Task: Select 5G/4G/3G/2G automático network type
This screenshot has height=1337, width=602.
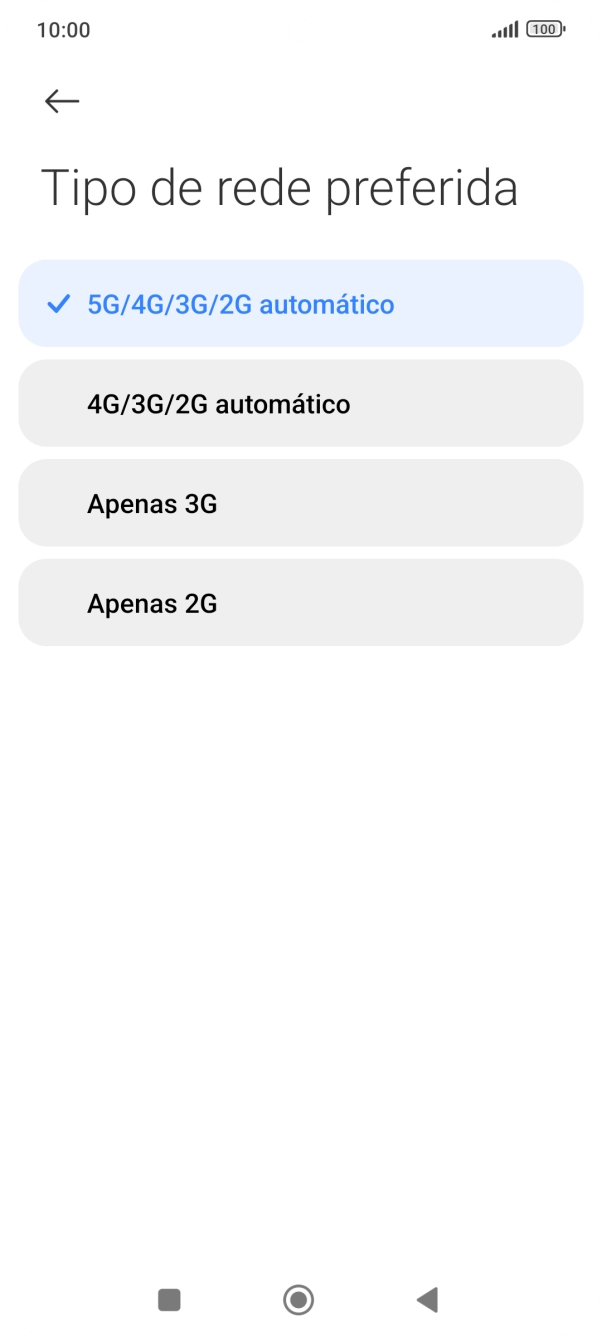Action: [300, 304]
